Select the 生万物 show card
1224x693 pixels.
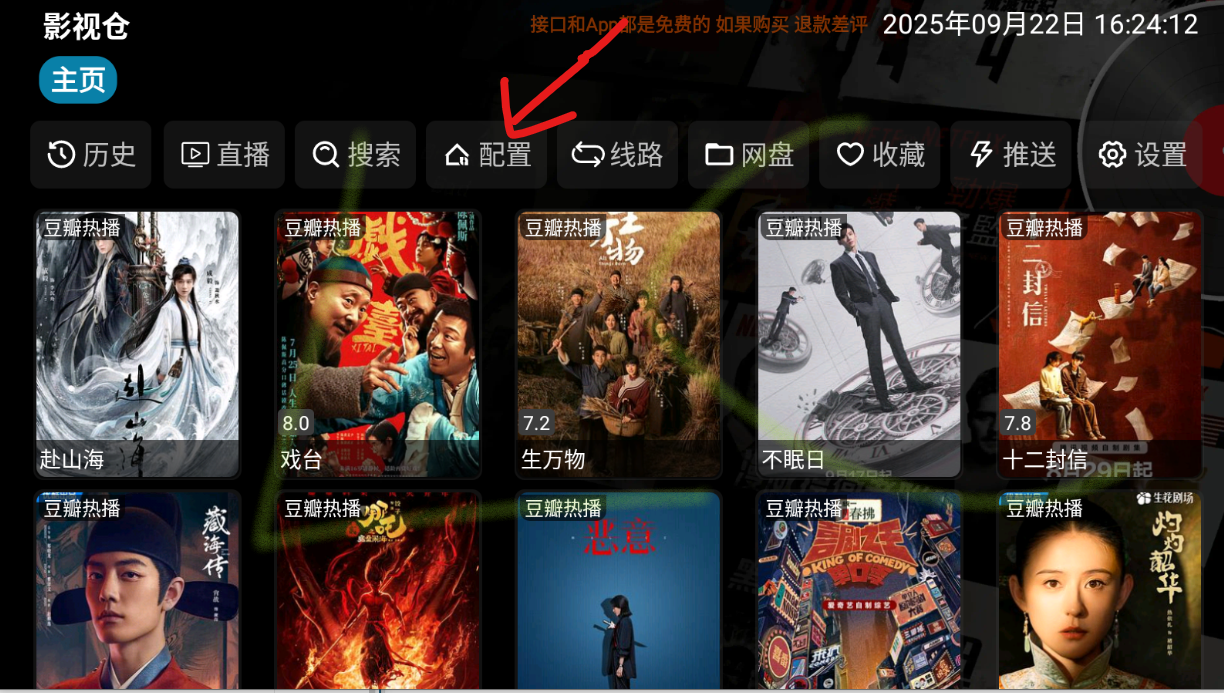(619, 343)
